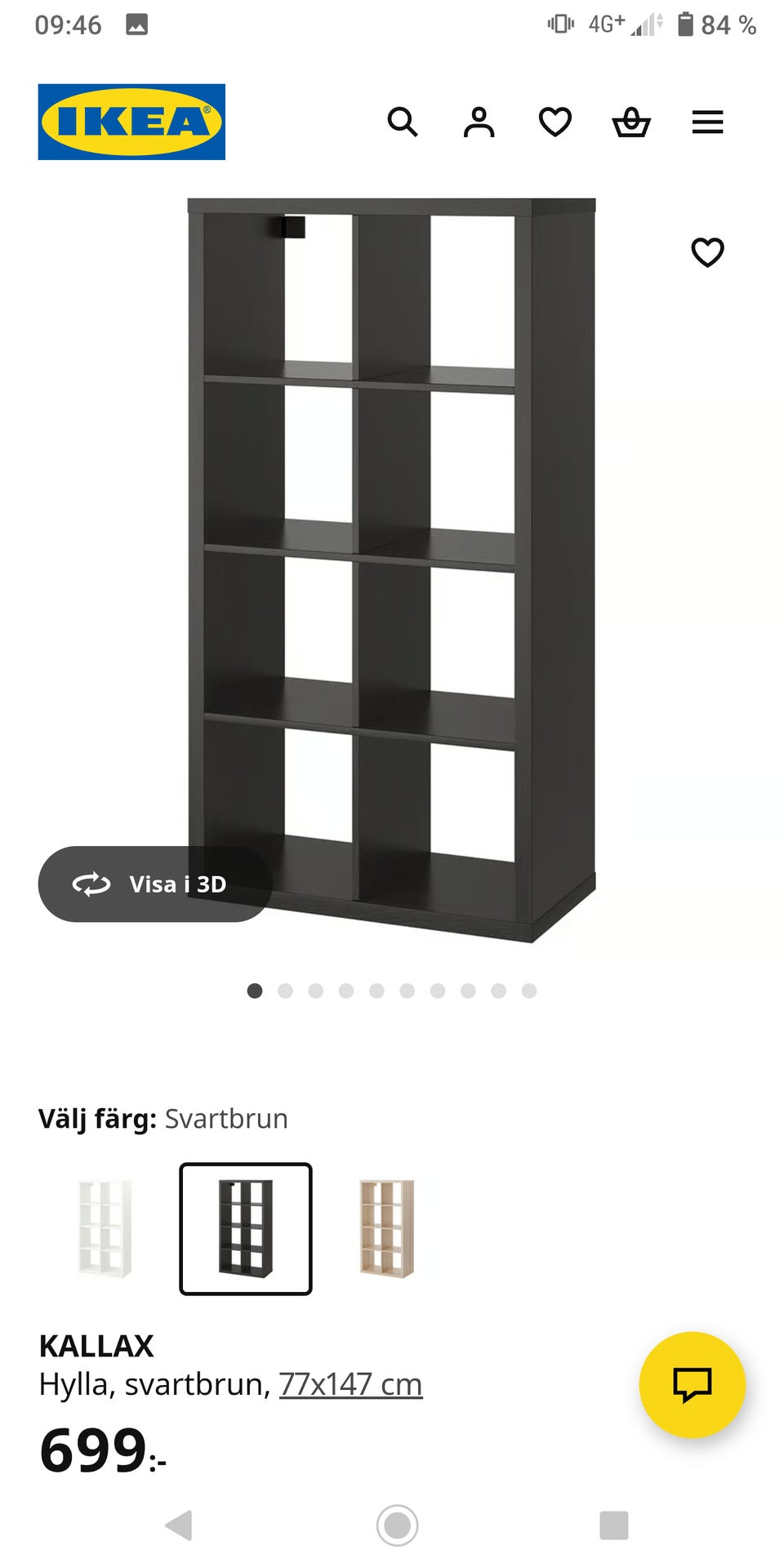Keep the Svartbrun color selected
This screenshot has height=1568, width=784.
(245, 1227)
